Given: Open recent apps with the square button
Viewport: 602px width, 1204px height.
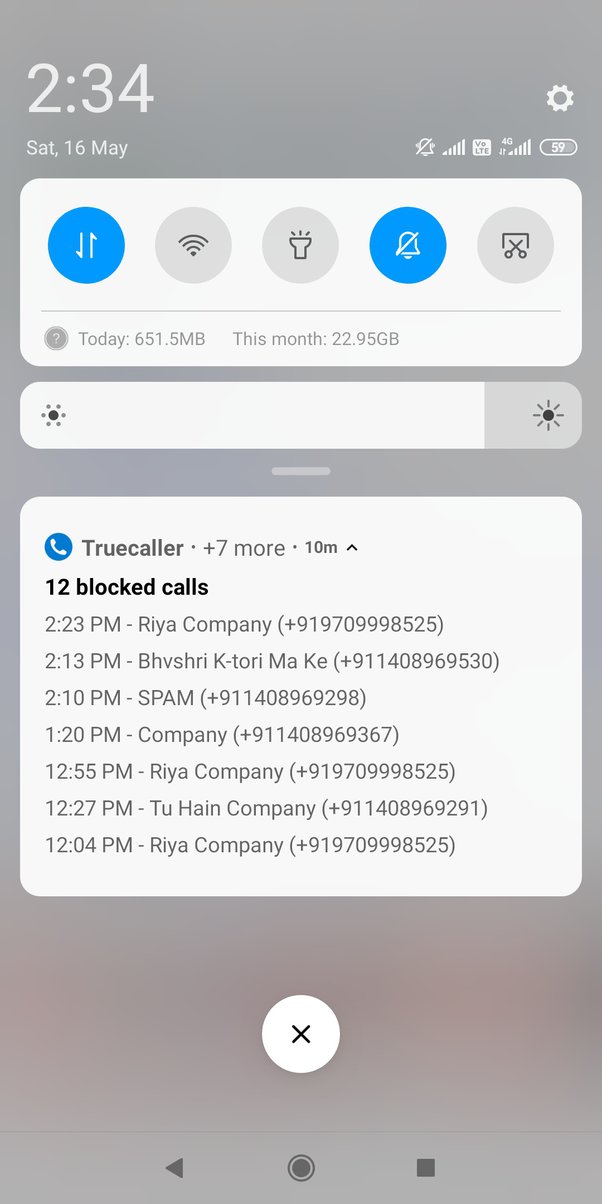Looking at the screenshot, I should coord(426,1167).
